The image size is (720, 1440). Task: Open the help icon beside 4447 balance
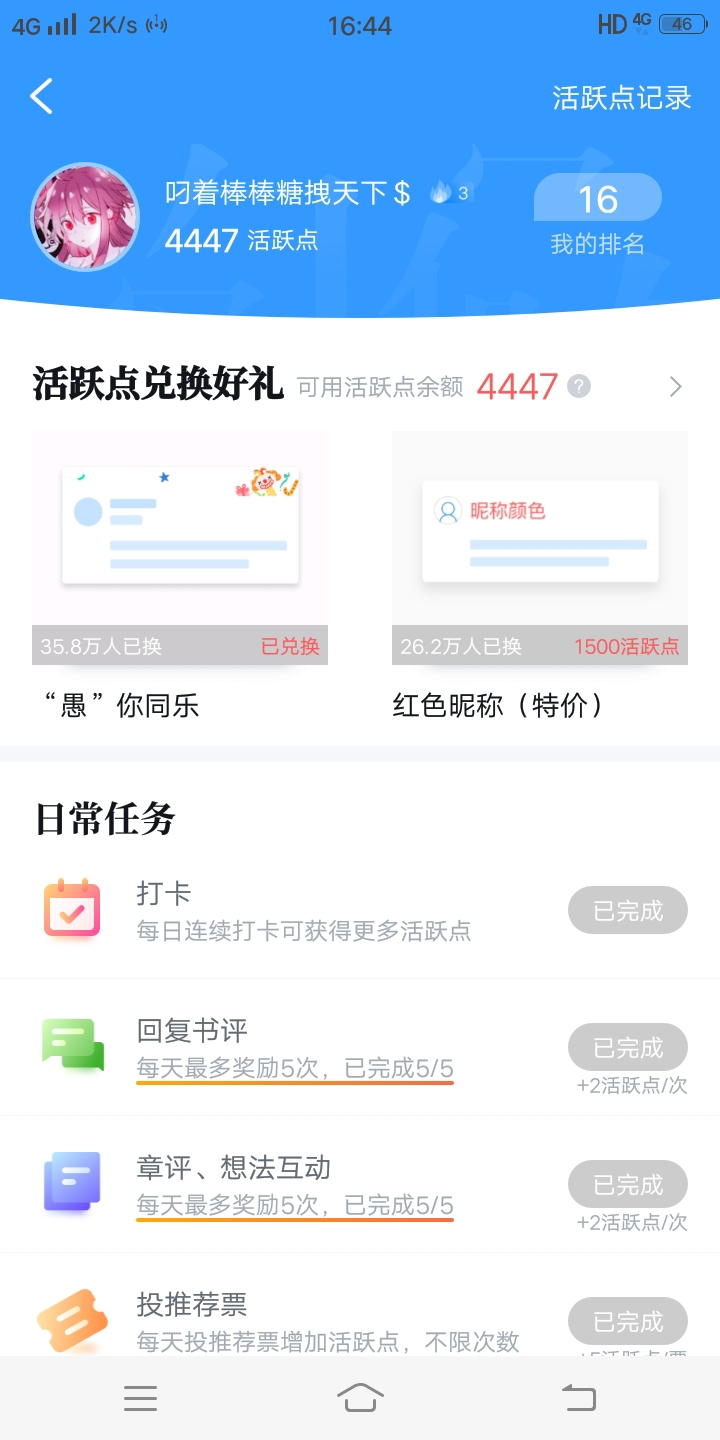[x=579, y=387]
